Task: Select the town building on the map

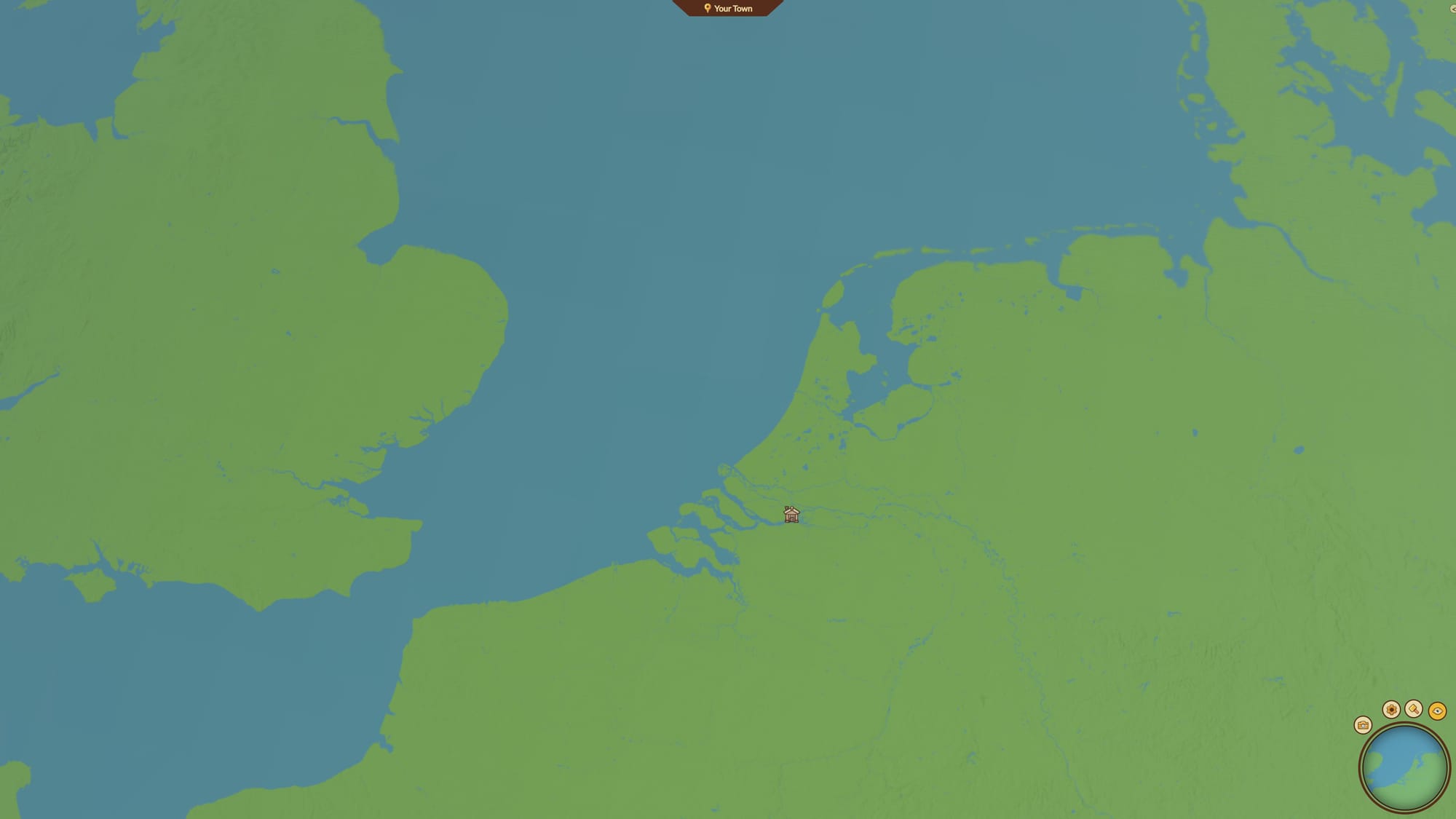Action: point(791,515)
